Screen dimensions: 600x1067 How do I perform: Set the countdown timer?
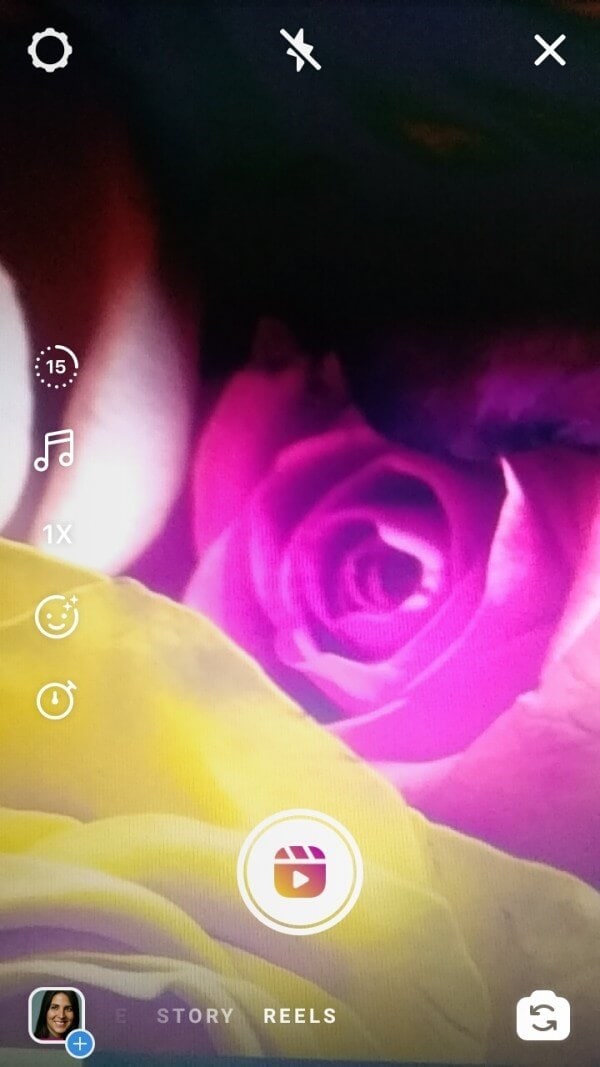(x=55, y=699)
